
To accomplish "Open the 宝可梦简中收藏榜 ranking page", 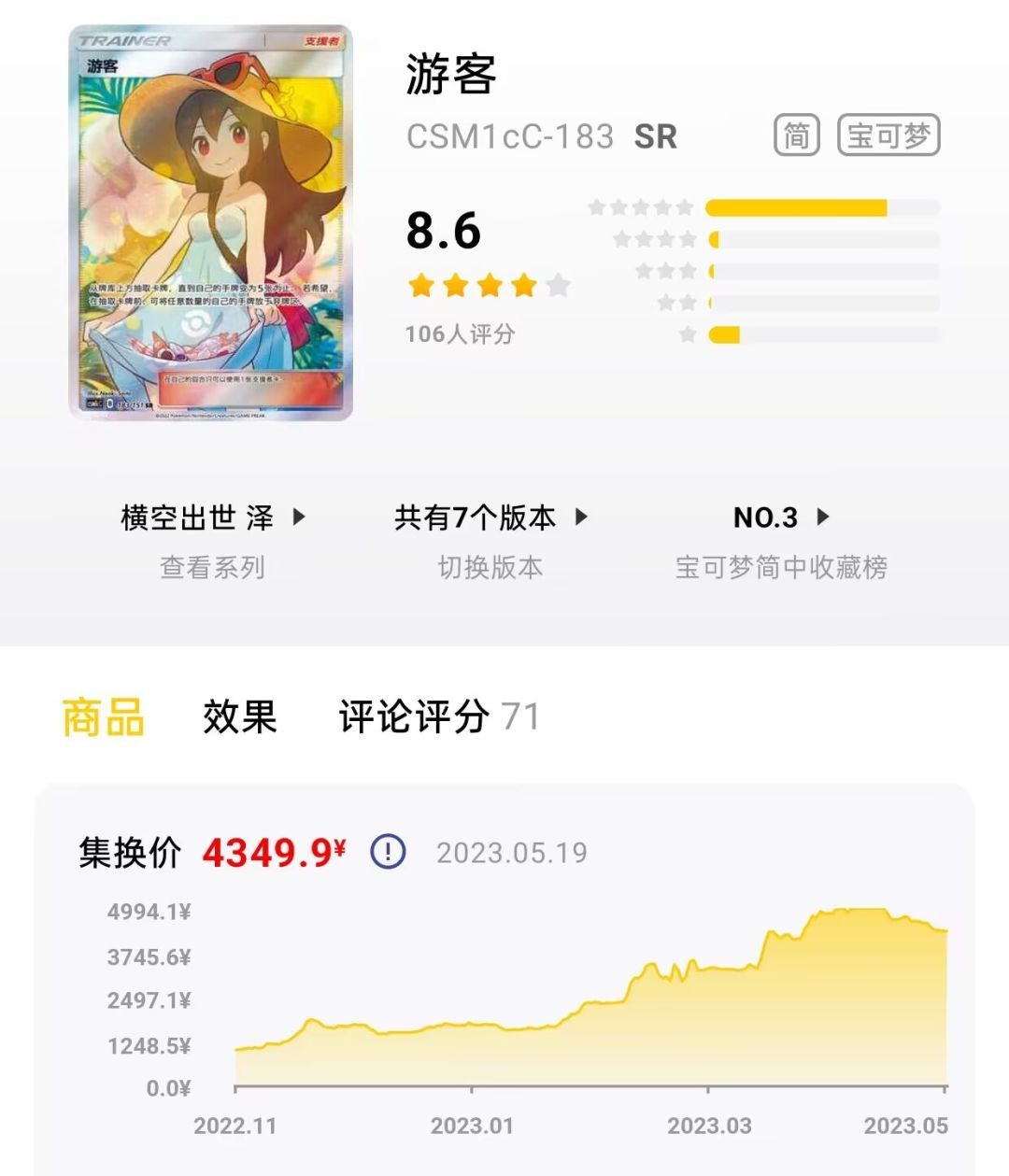I will 783,565.
